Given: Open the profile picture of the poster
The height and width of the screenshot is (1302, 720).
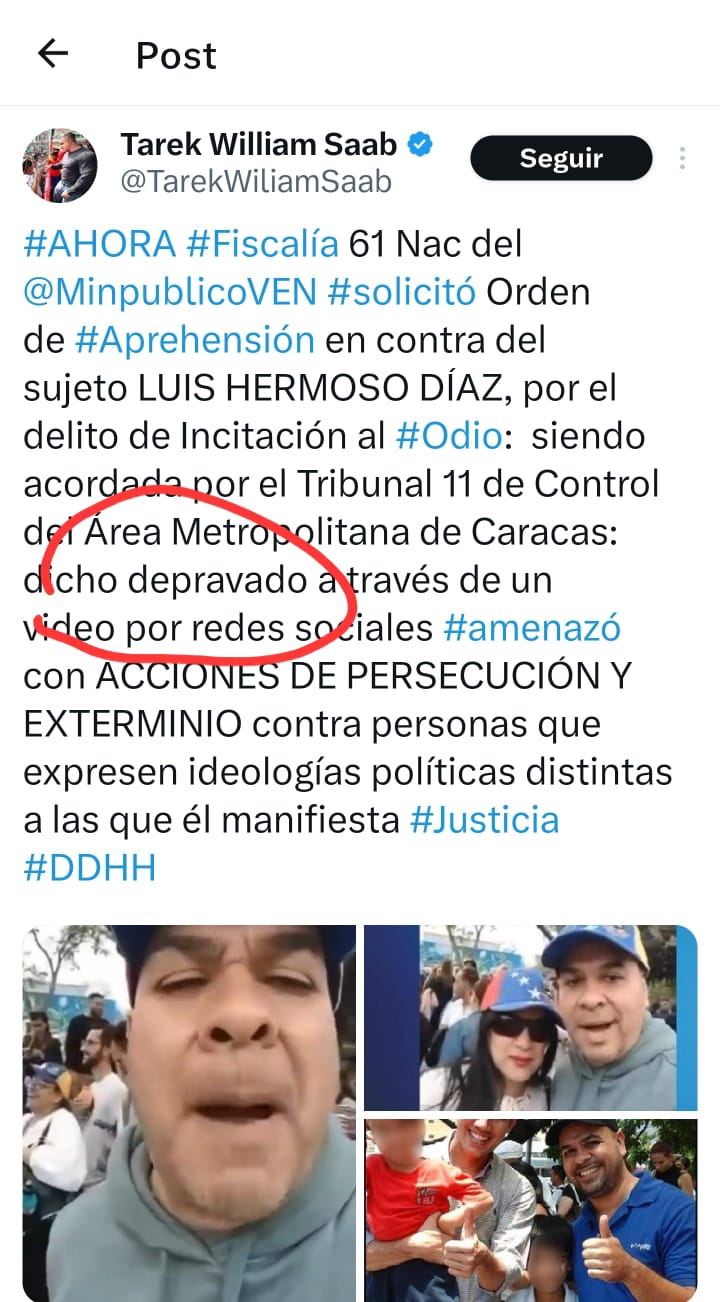Looking at the screenshot, I should click(x=60, y=165).
